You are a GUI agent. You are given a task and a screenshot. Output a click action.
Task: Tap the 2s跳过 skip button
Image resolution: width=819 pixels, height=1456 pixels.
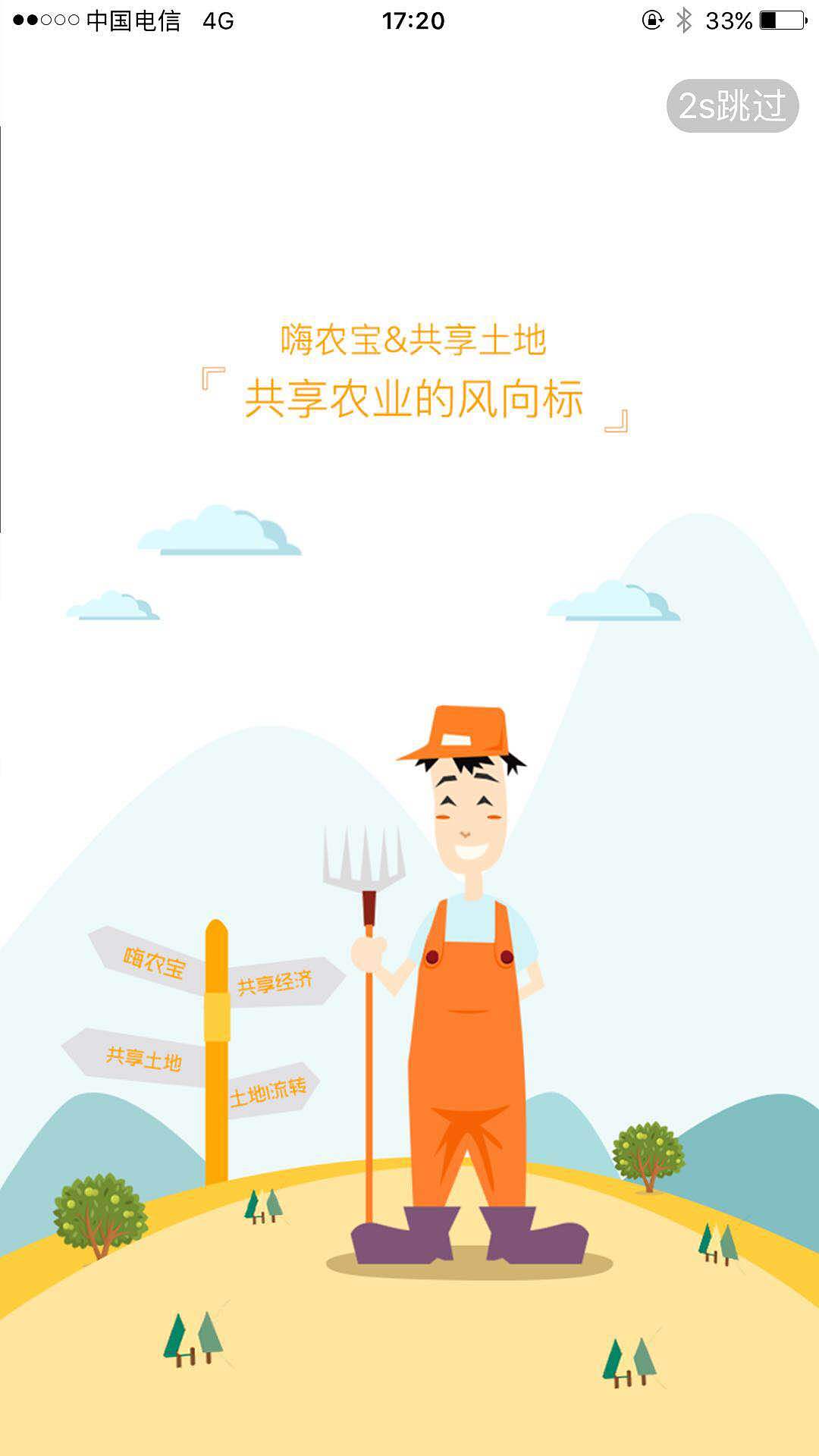(x=733, y=103)
